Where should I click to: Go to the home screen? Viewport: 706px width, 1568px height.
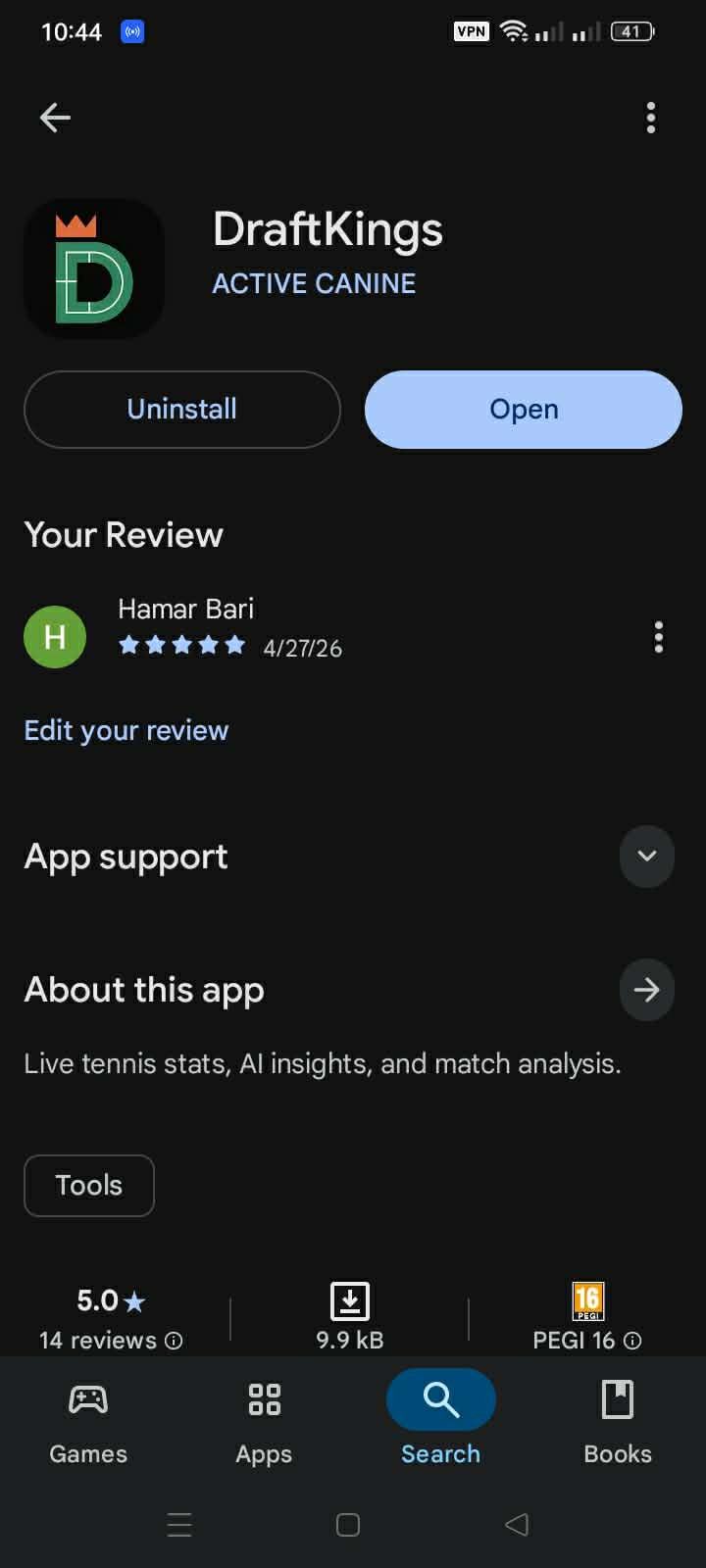[x=348, y=1525]
